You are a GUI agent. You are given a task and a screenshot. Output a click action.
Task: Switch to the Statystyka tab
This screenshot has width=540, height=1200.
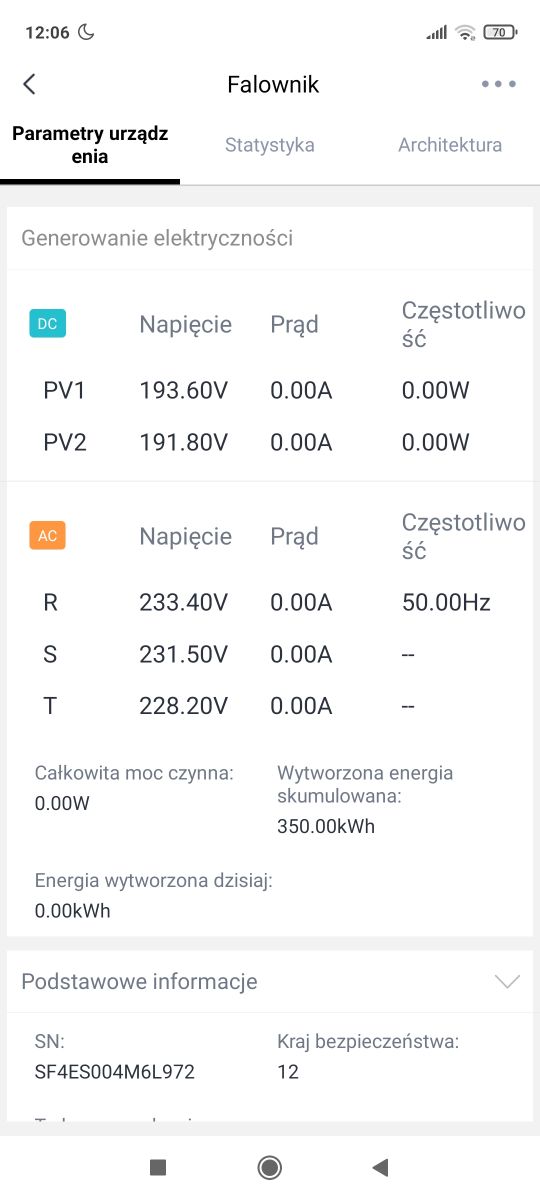(x=270, y=145)
